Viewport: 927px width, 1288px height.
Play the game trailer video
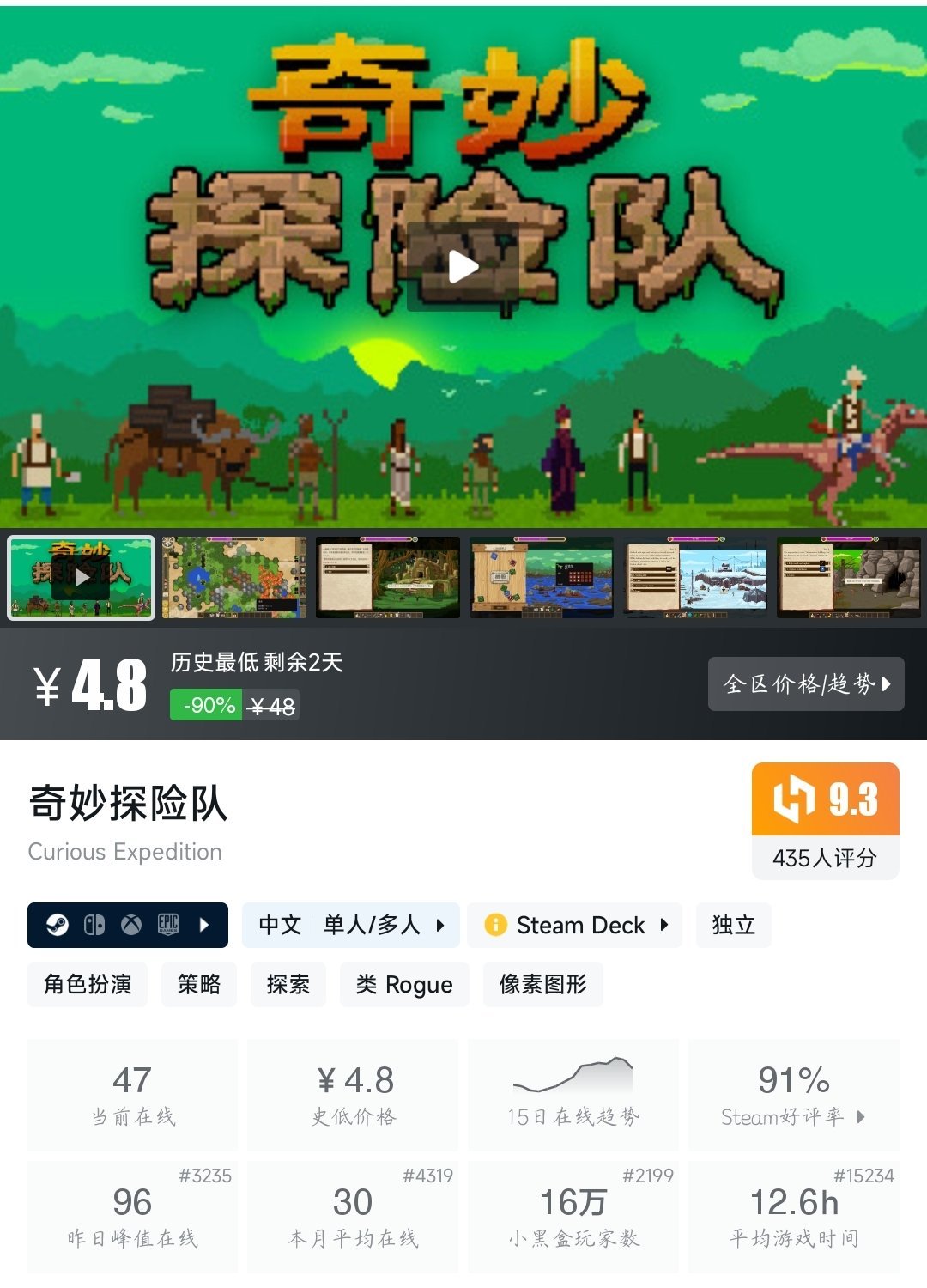(x=463, y=267)
